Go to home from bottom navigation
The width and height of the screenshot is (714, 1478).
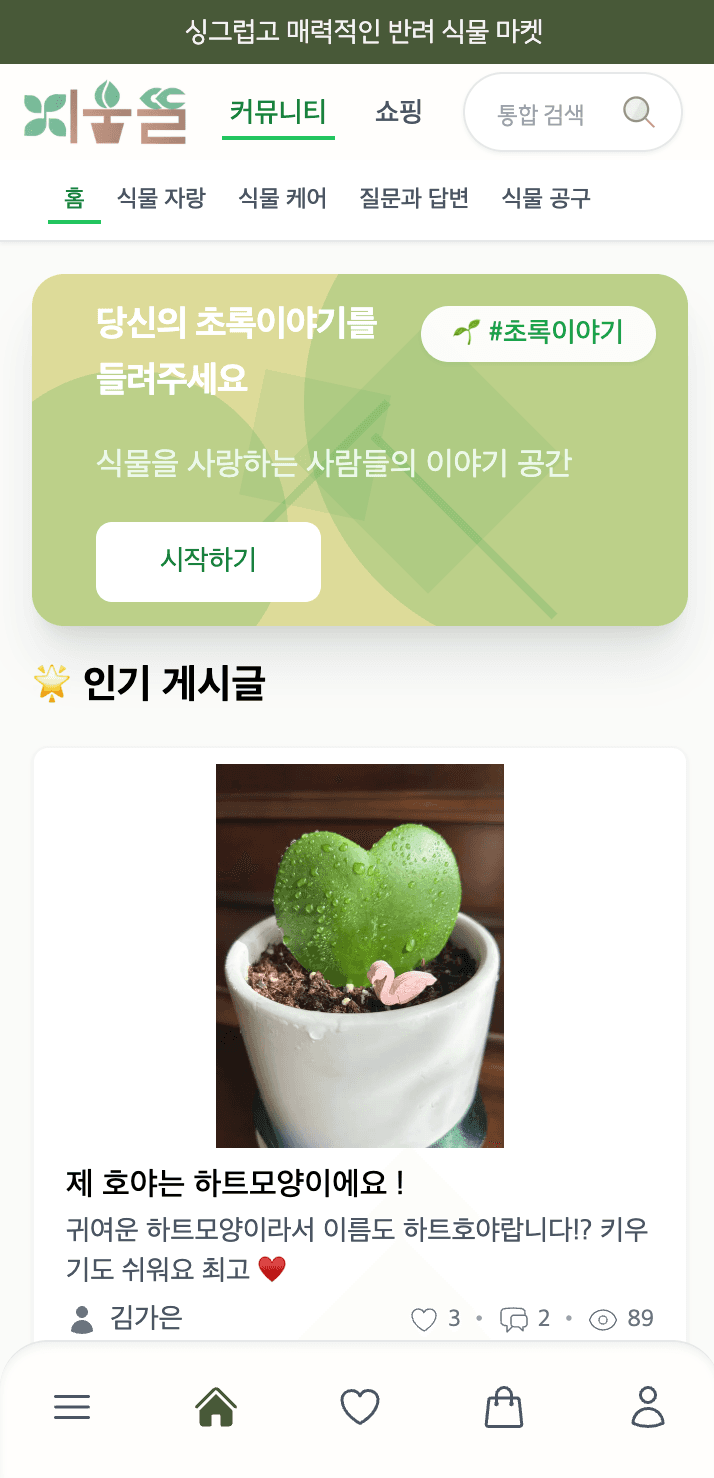(x=216, y=1407)
